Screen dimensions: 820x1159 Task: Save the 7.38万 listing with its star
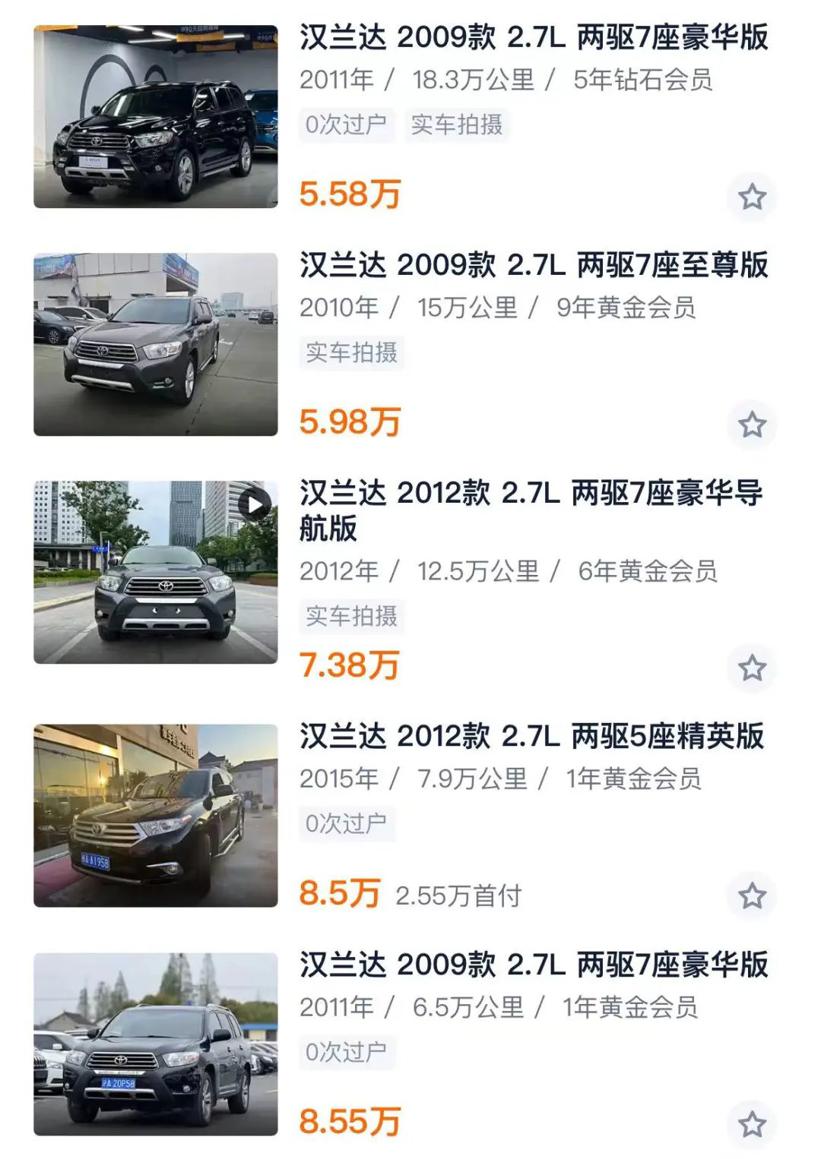tap(752, 668)
